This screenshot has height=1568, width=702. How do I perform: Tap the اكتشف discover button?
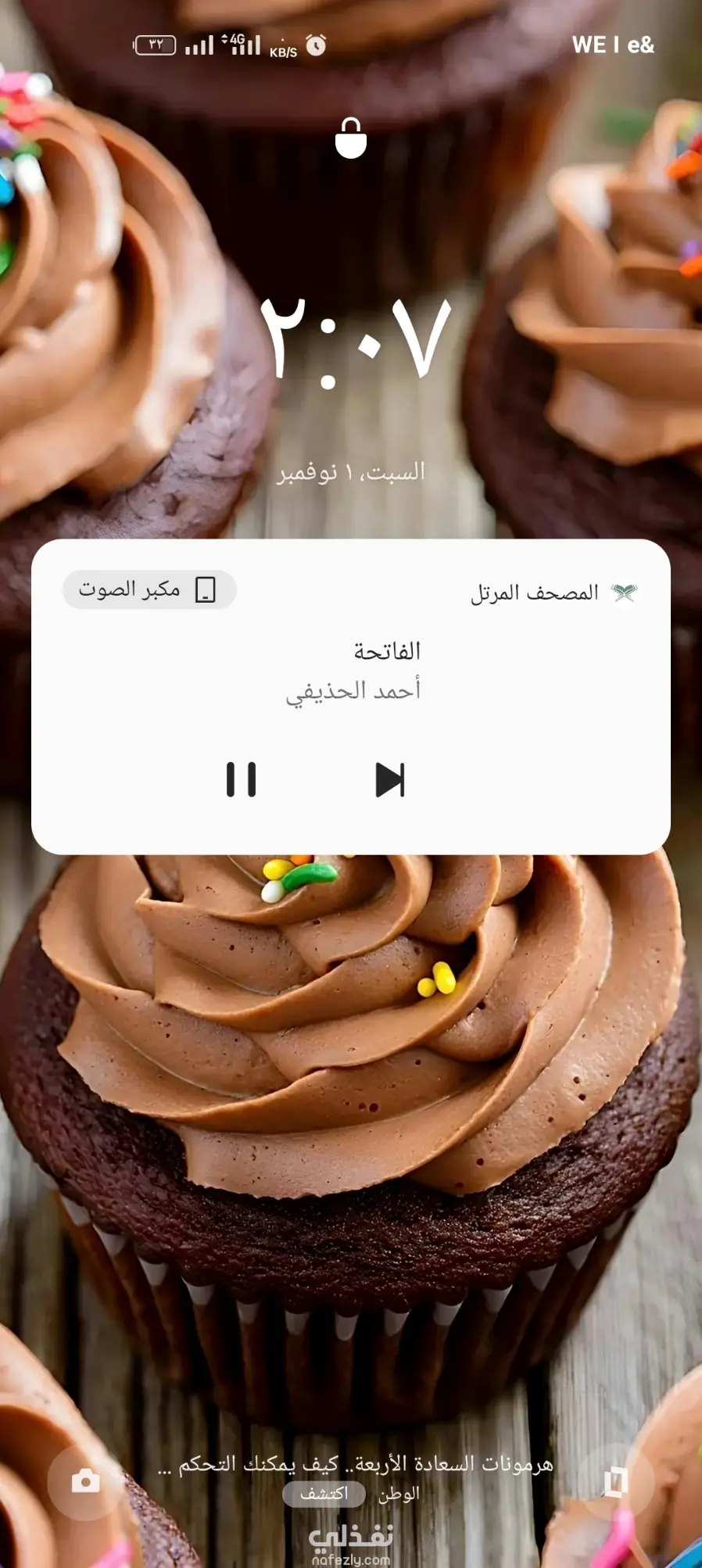pyautogui.click(x=324, y=1494)
